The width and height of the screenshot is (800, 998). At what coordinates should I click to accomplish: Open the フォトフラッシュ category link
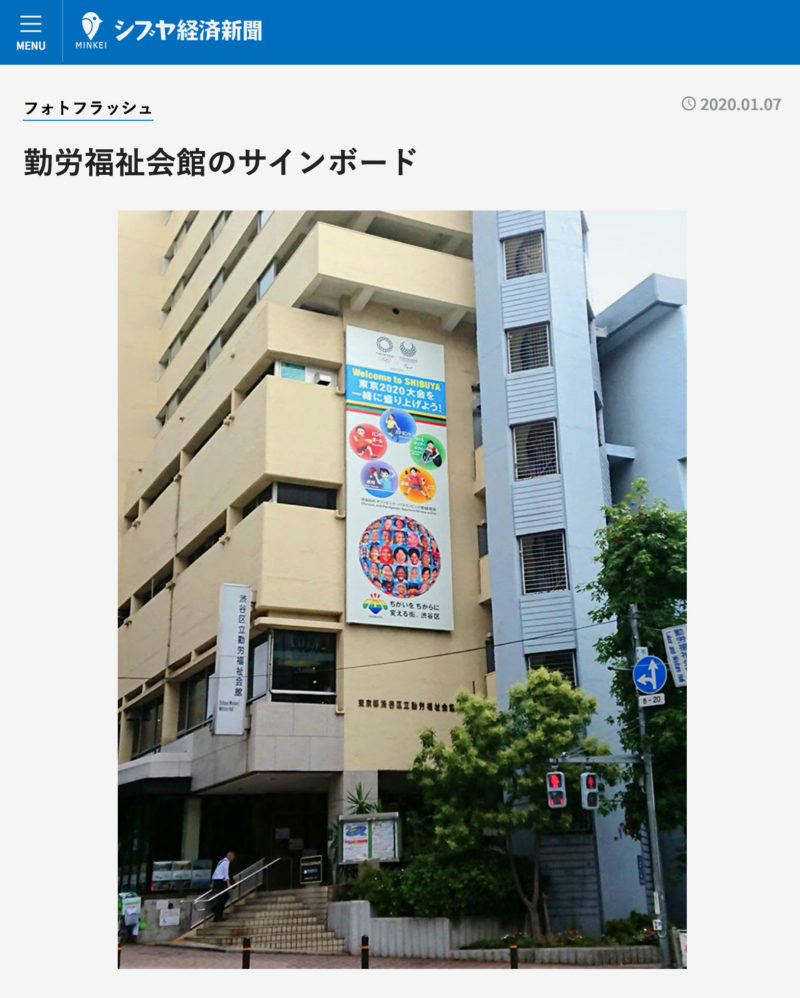(x=88, y=108)
